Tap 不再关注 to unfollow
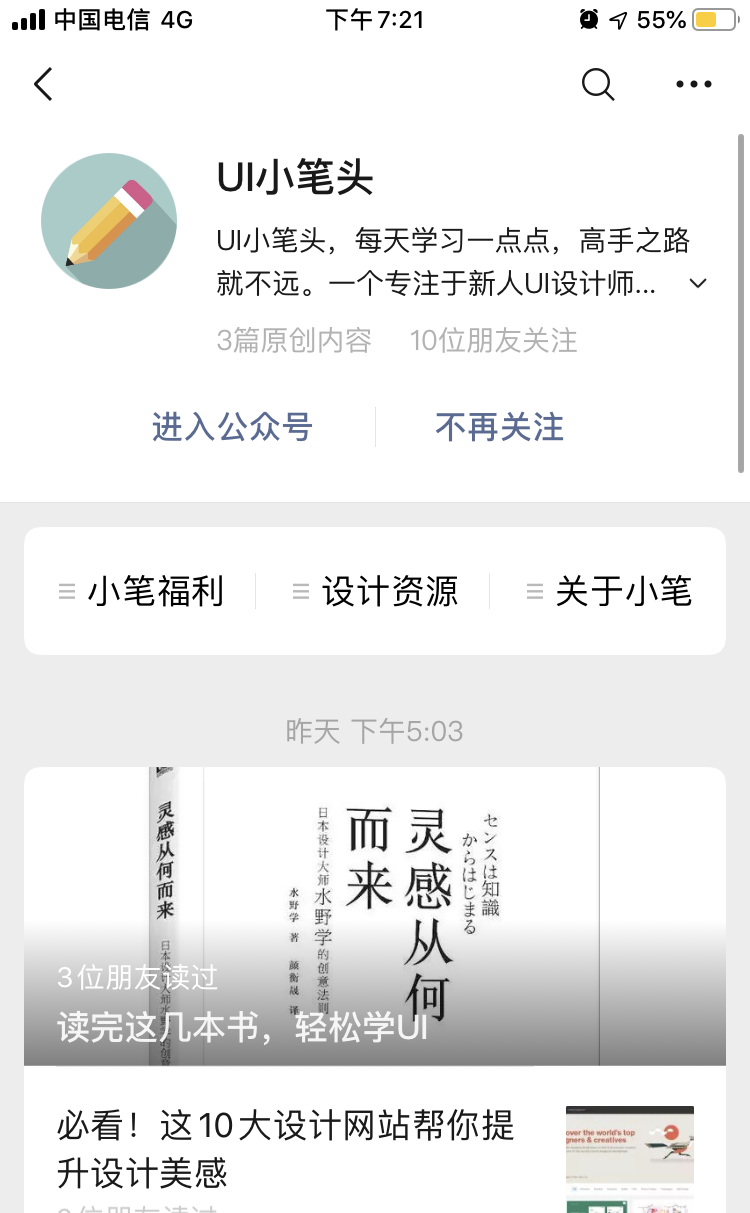Viewport: 750px width, 1213px height. 499,427
